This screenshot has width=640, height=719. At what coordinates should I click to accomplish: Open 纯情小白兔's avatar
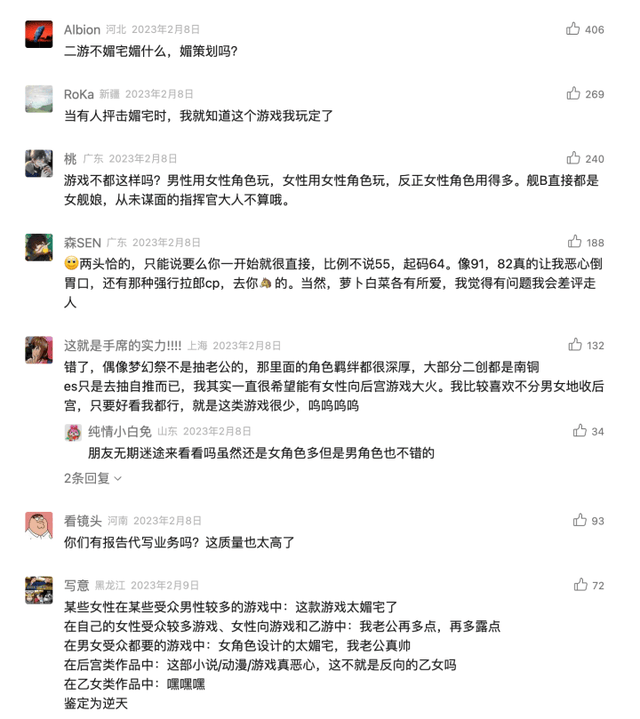click(73, 432)
